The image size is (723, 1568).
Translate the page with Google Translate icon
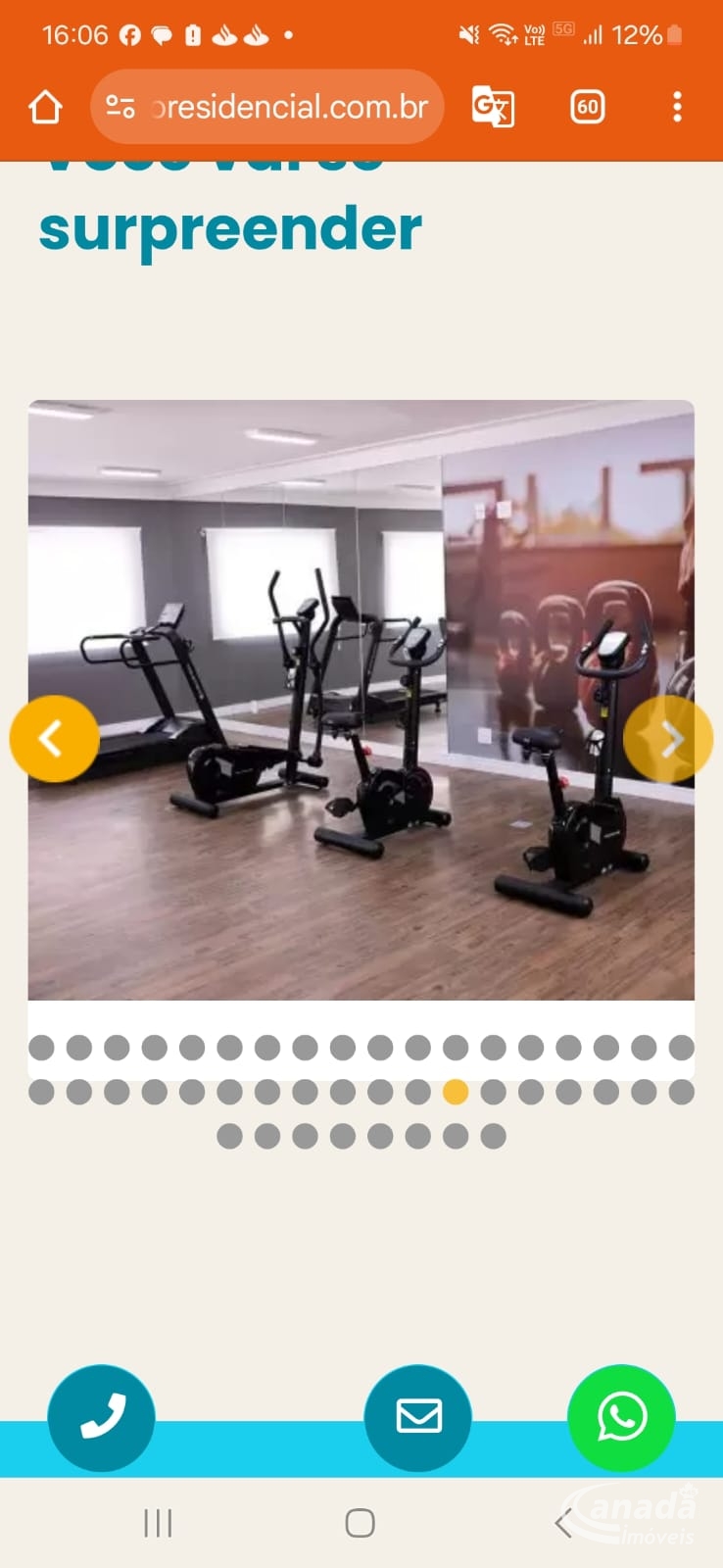click(x=493, y=107)
